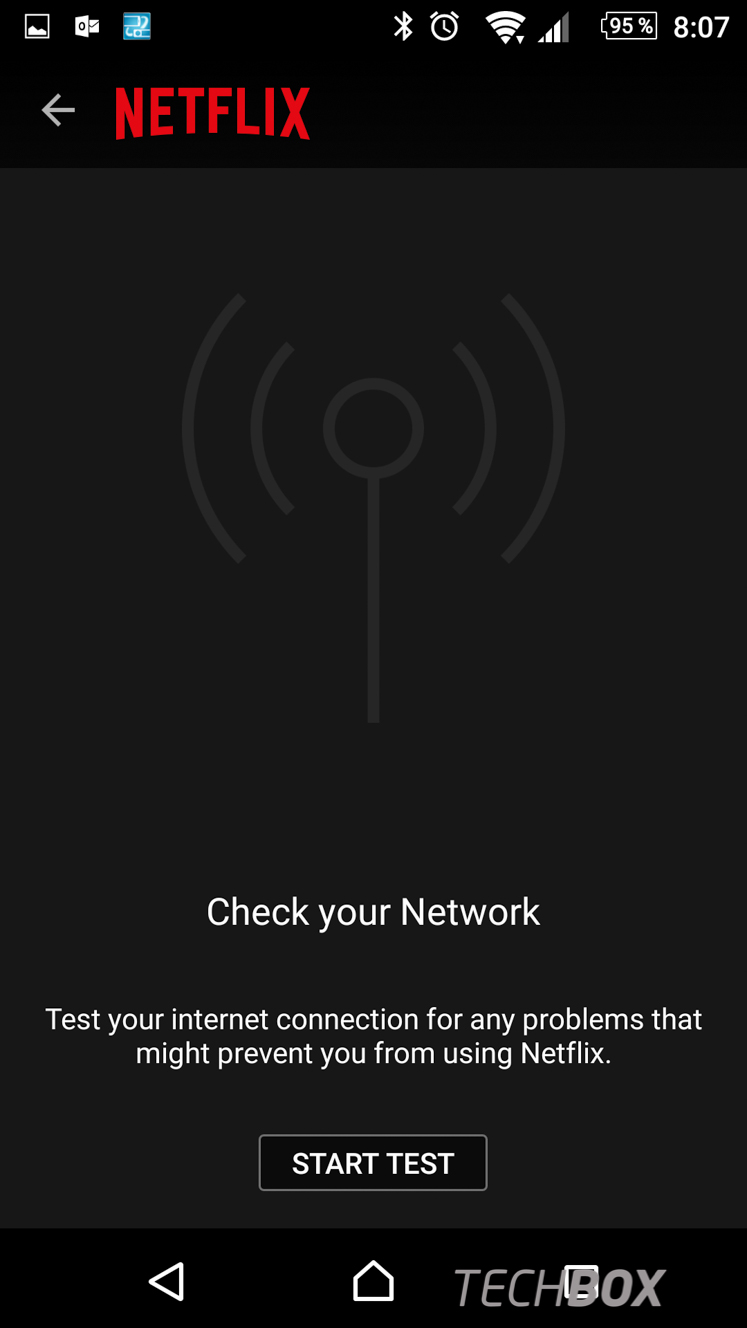Go back using the system back button
Viewport: 747px width, 1328px height.
[167, 1281]
